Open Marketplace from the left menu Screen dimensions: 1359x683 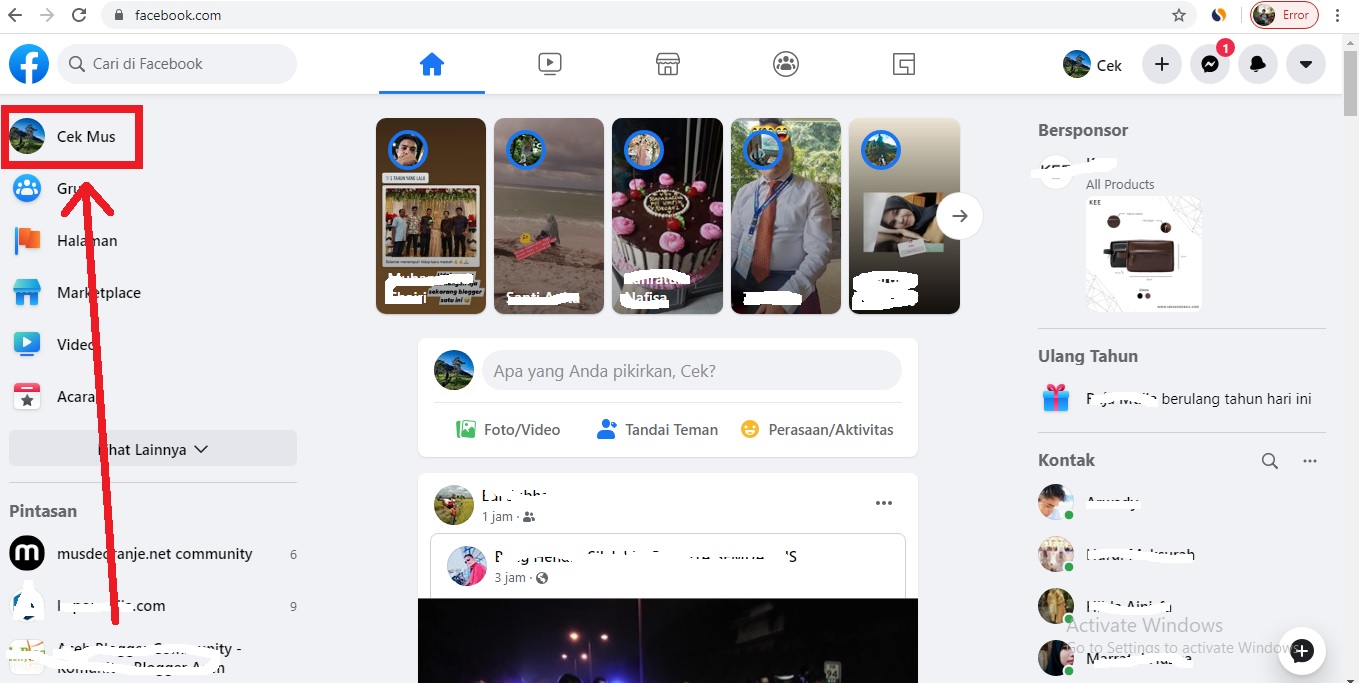pyautogui.click(x=98, y=293)
